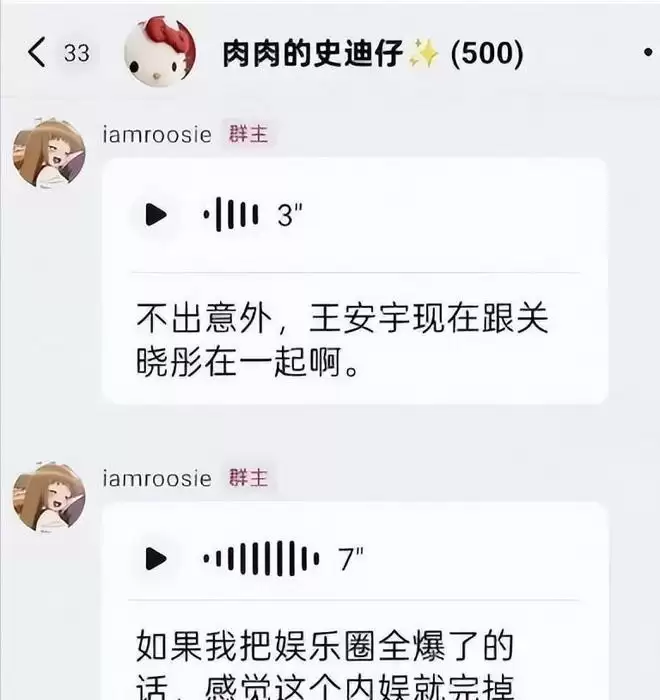Play the 3-second voice message

click(156, 214)
